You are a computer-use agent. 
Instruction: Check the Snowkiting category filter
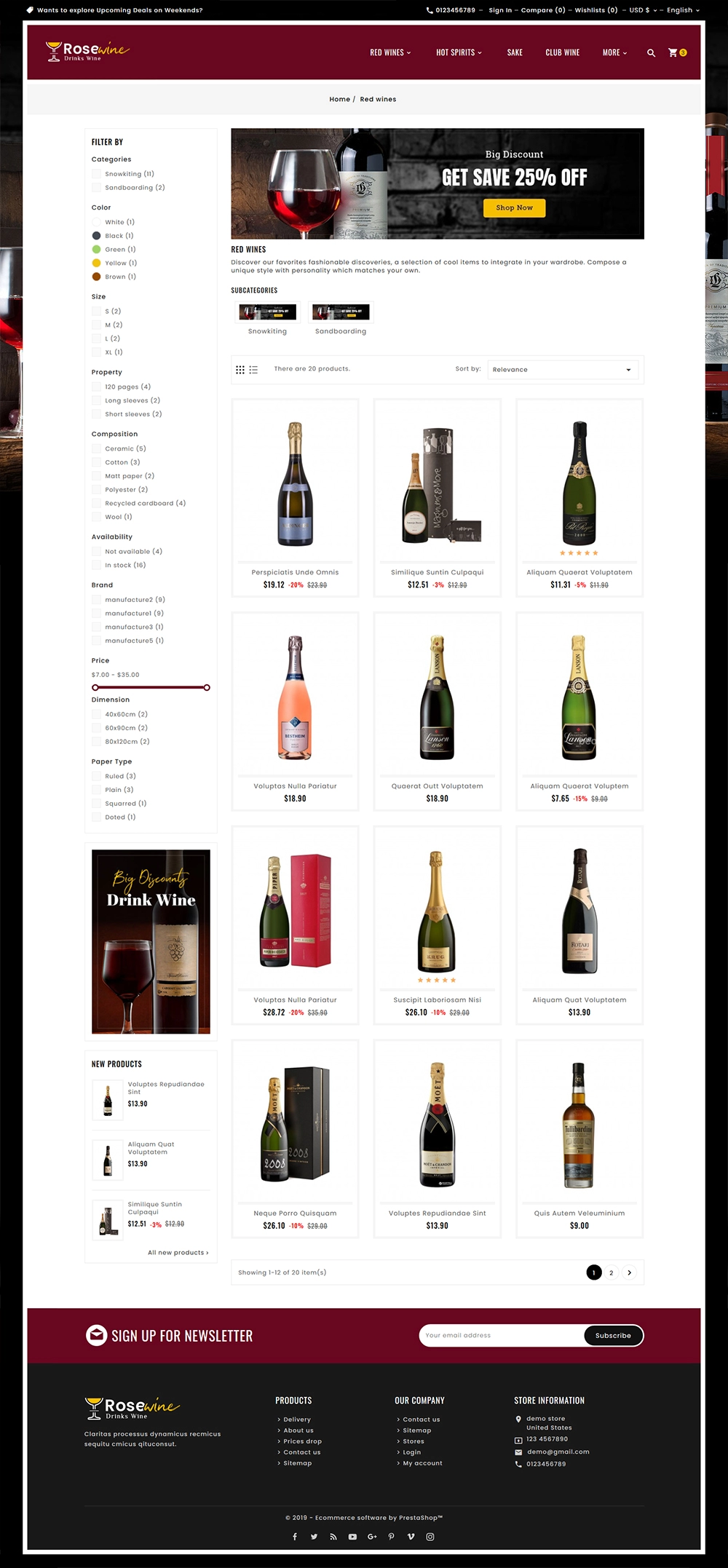point(96,174)
